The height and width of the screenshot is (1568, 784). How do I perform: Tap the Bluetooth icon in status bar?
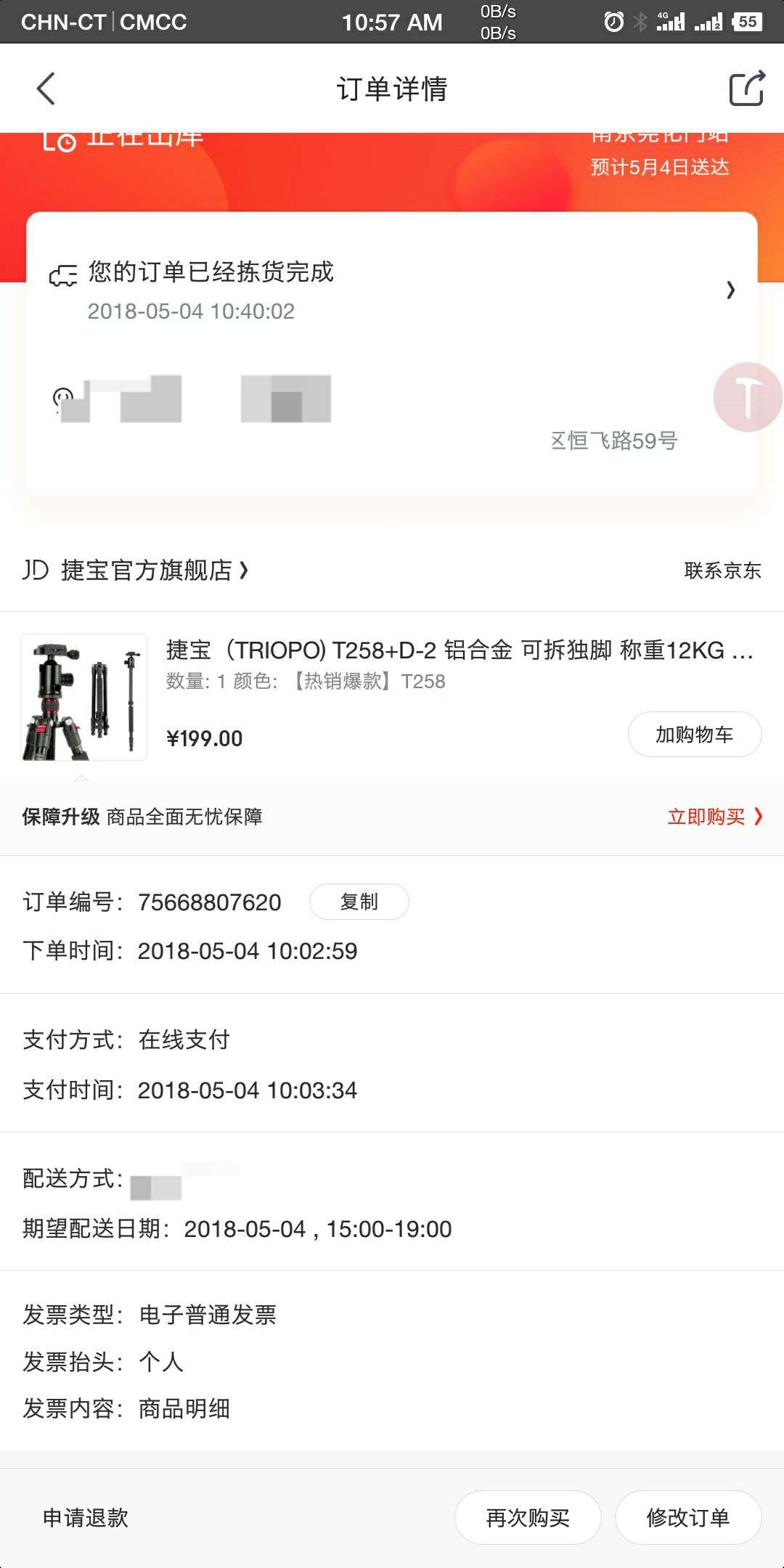[642, 22]
